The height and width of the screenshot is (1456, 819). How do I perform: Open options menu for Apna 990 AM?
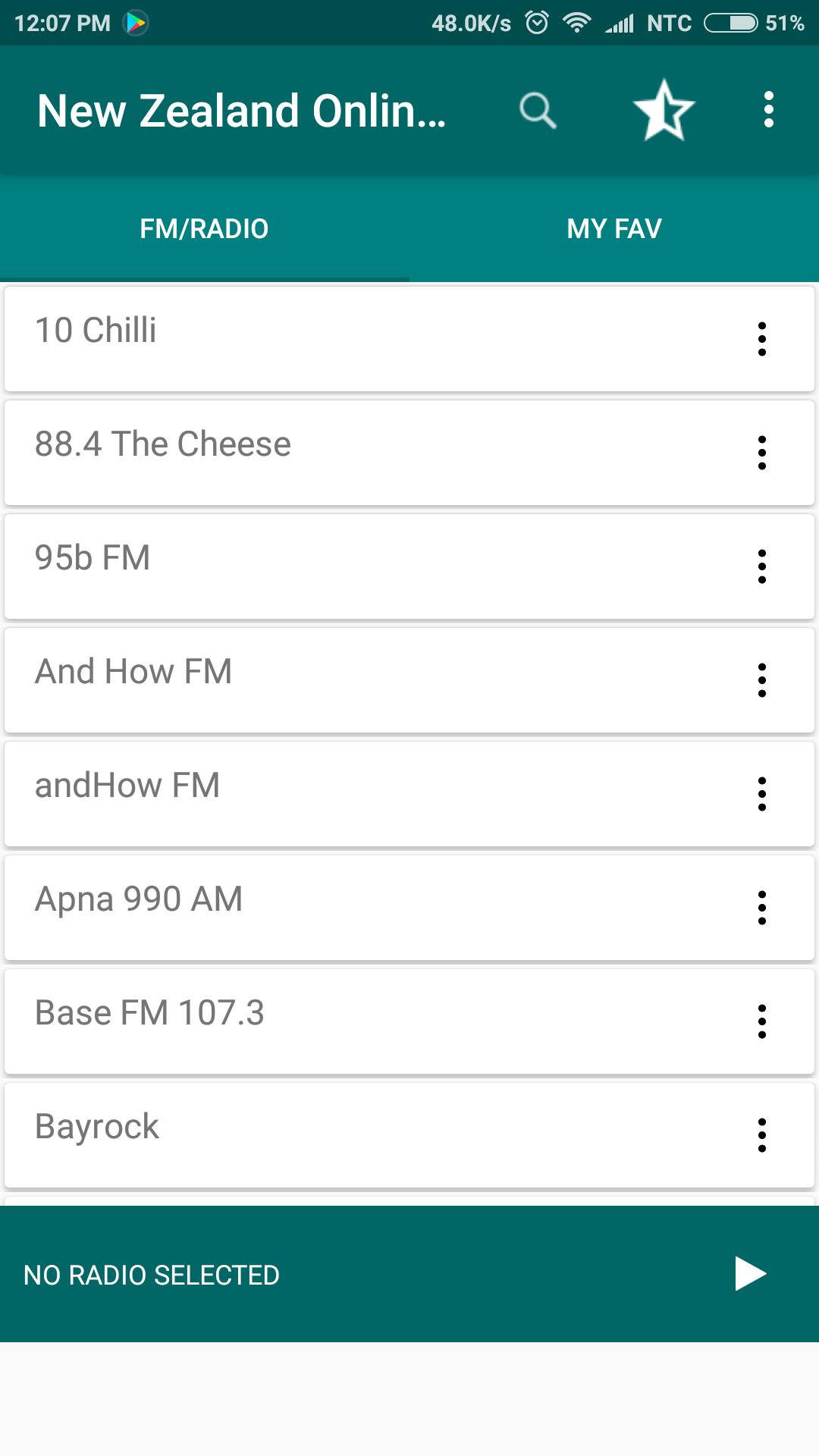click(762, 908)
